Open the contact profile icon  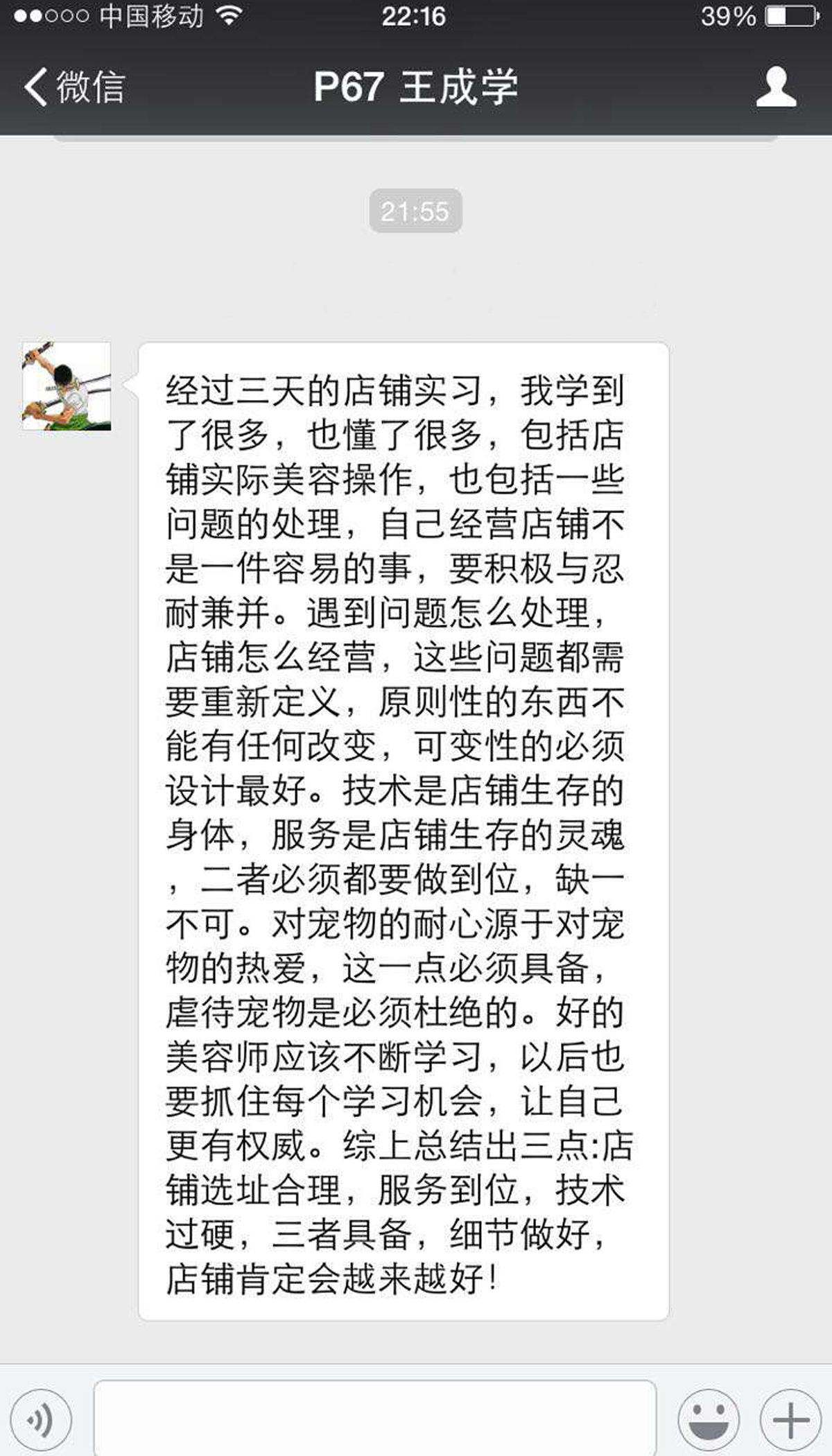[776, 87]
